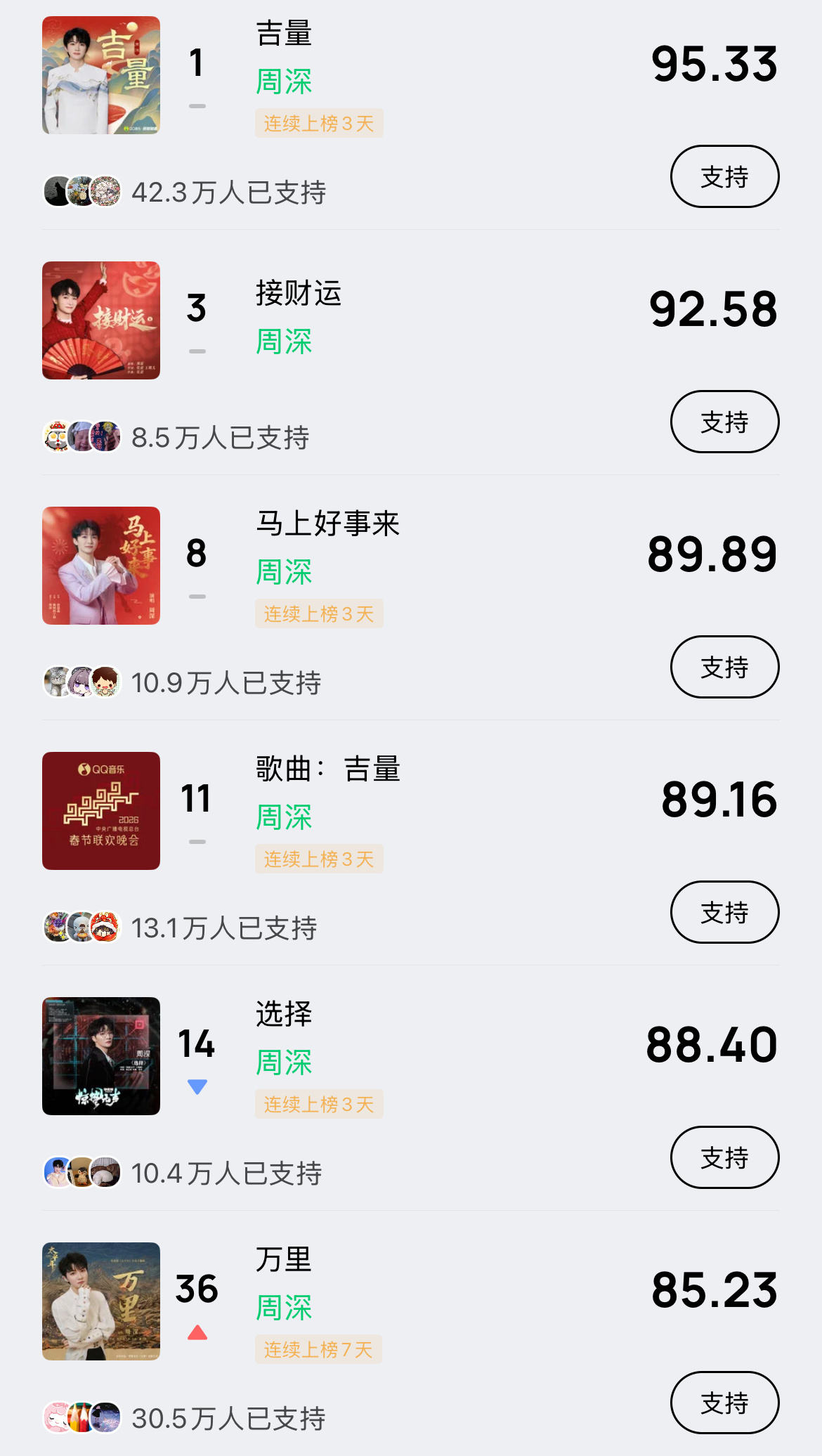Click the cat supporter avatar under 马上好事来
Screen dimensions: 822x1456
(56, 682)
